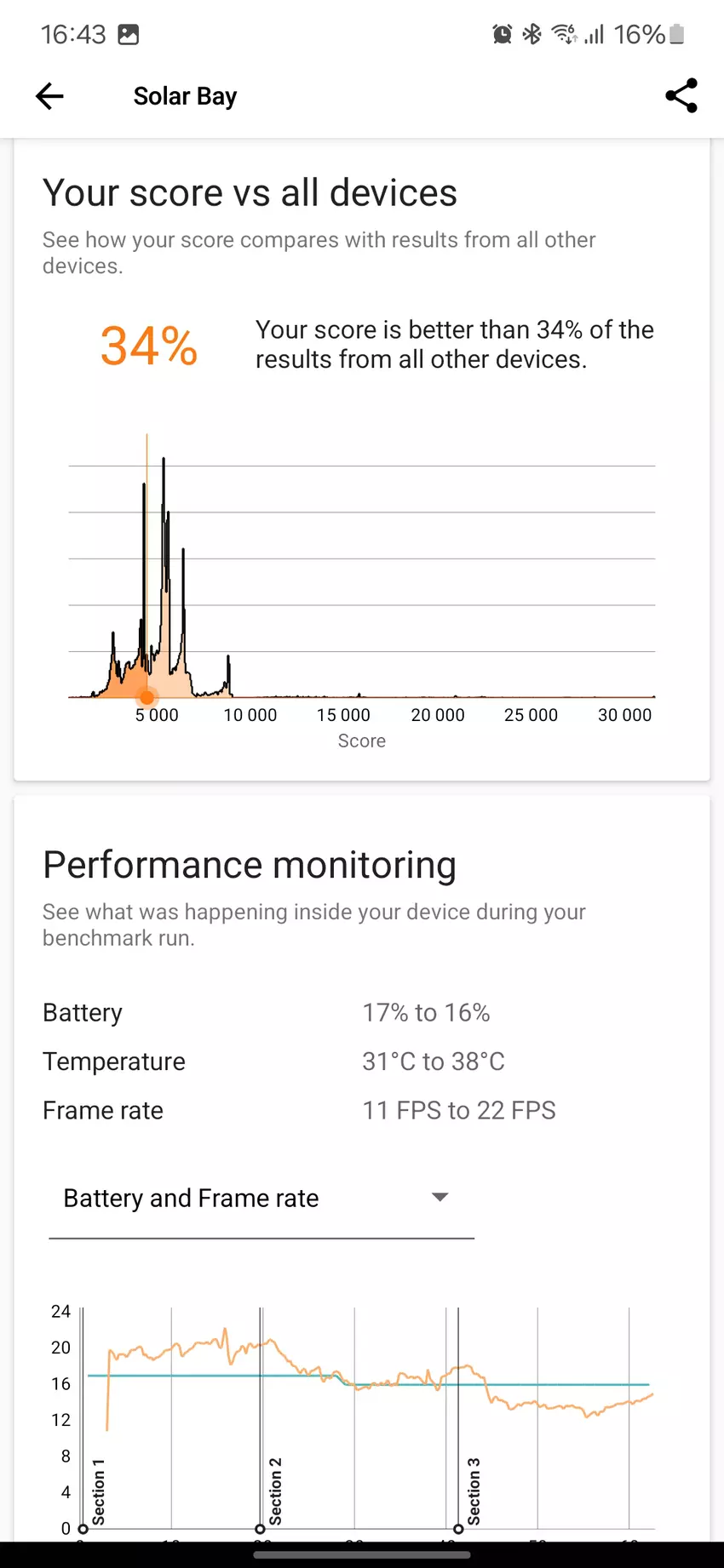
Task: Go back from Solar Bay results
Action: click(x=49, y=96)
